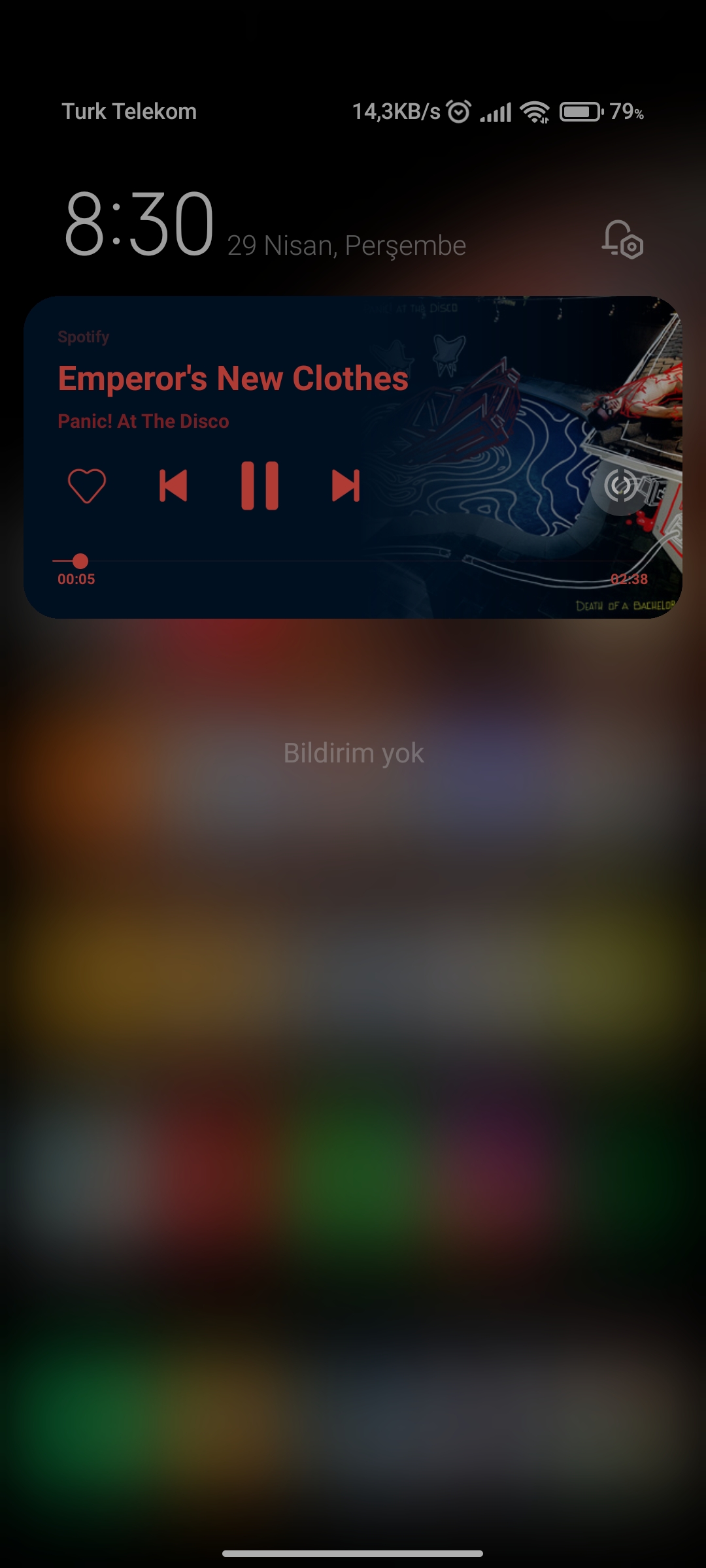706x1568 pixels.
Task: Skip back to the previous track
Action: tap(173, 486)
